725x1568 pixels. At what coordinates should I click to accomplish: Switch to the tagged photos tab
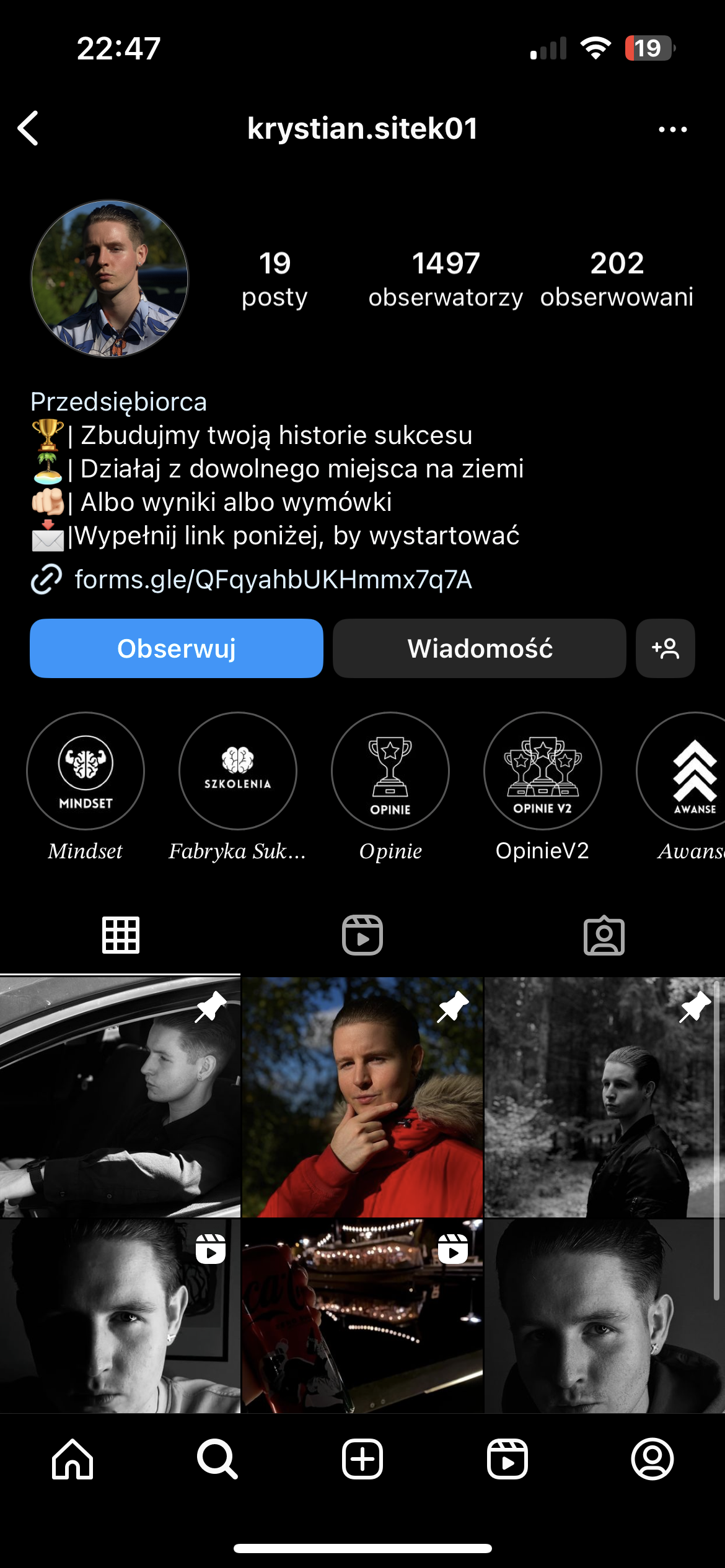pos(604,935)
